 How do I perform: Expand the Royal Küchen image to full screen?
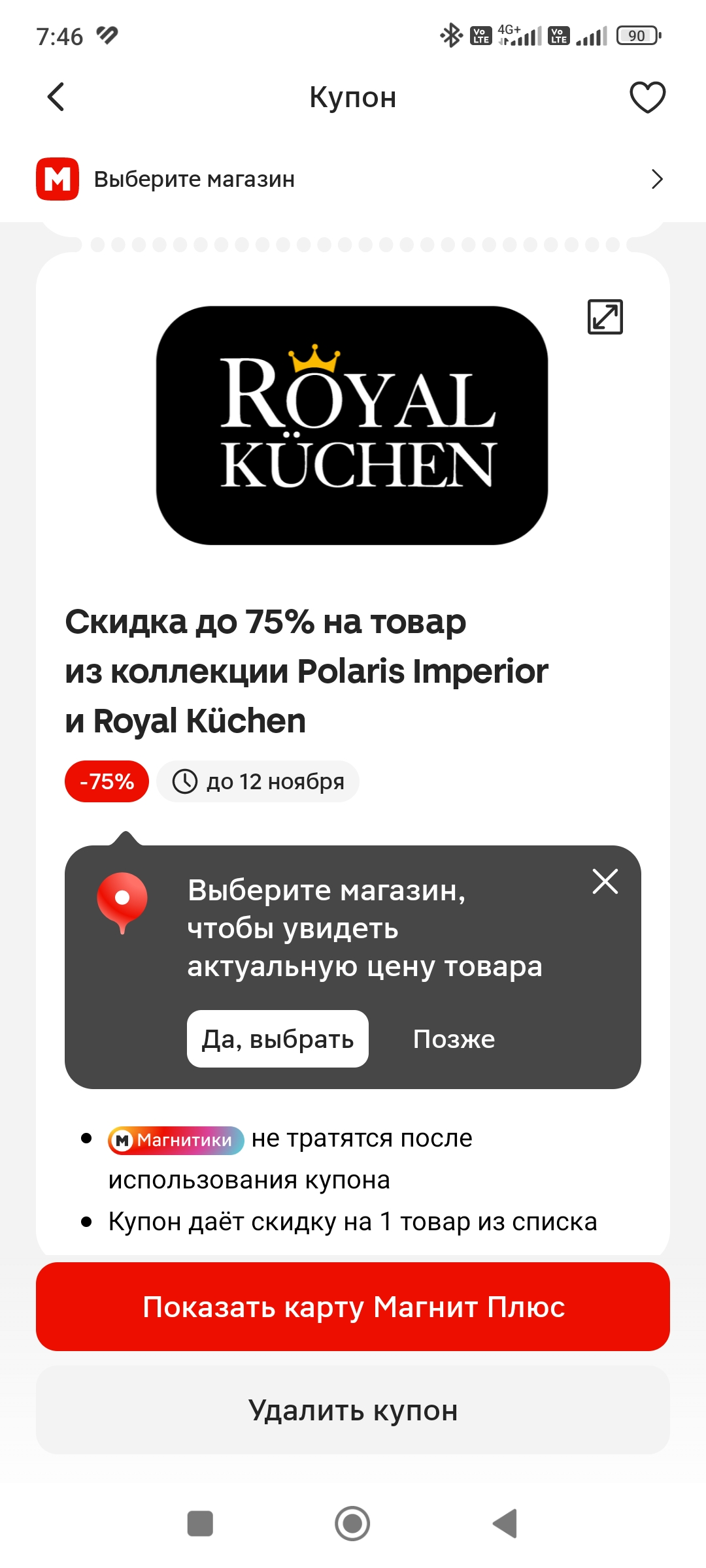(x=605, y=317)
